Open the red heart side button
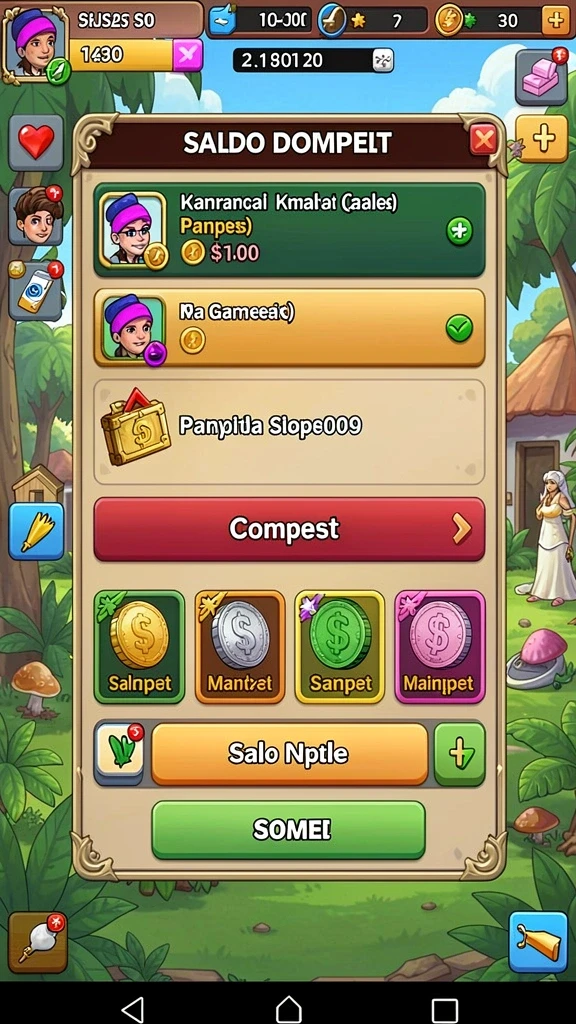 pyautogui.click(x=36, y=142)
